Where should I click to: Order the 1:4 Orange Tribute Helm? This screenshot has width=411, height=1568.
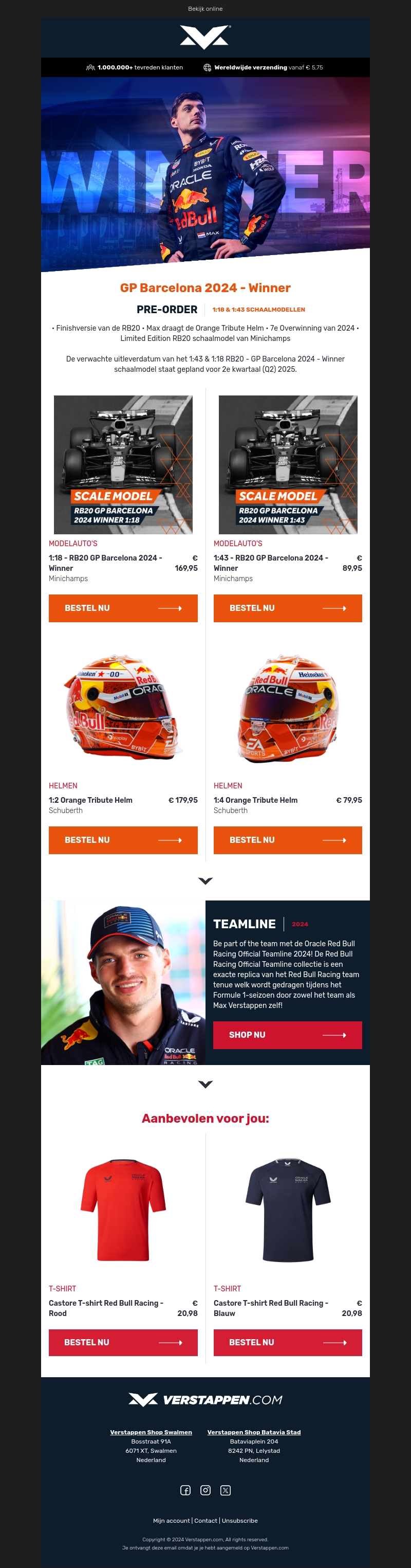point(288,840)
